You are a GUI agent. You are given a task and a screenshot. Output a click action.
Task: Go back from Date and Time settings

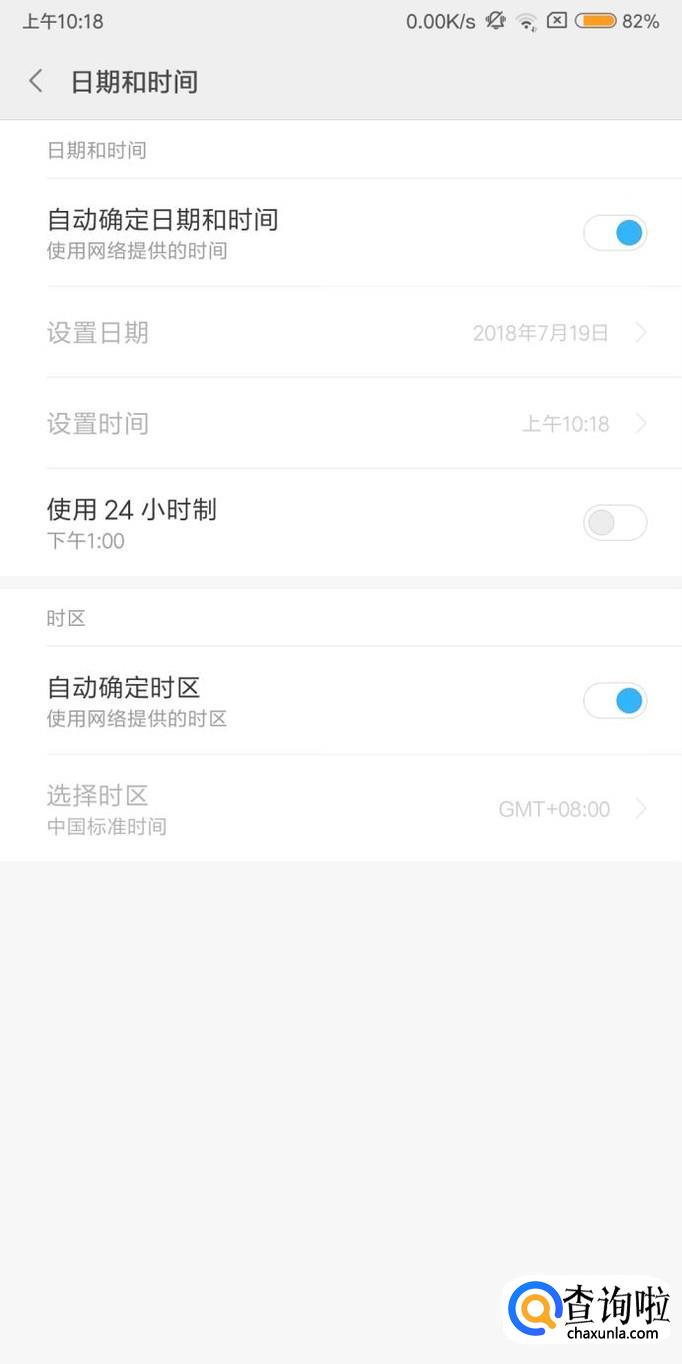36,81
